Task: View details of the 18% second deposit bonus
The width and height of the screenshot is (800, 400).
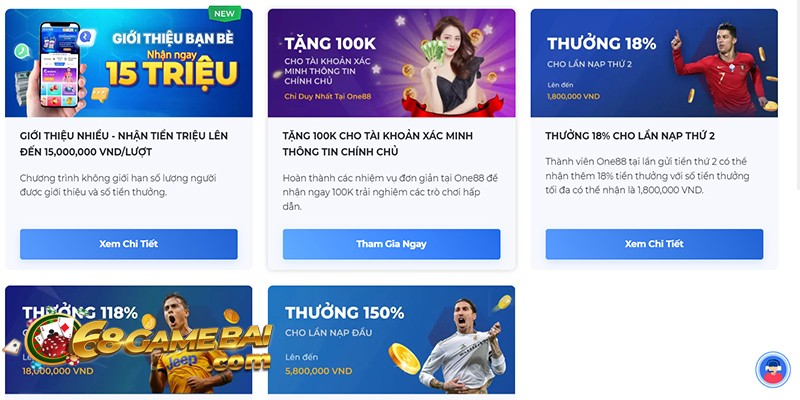Action: tap(654, 244)
